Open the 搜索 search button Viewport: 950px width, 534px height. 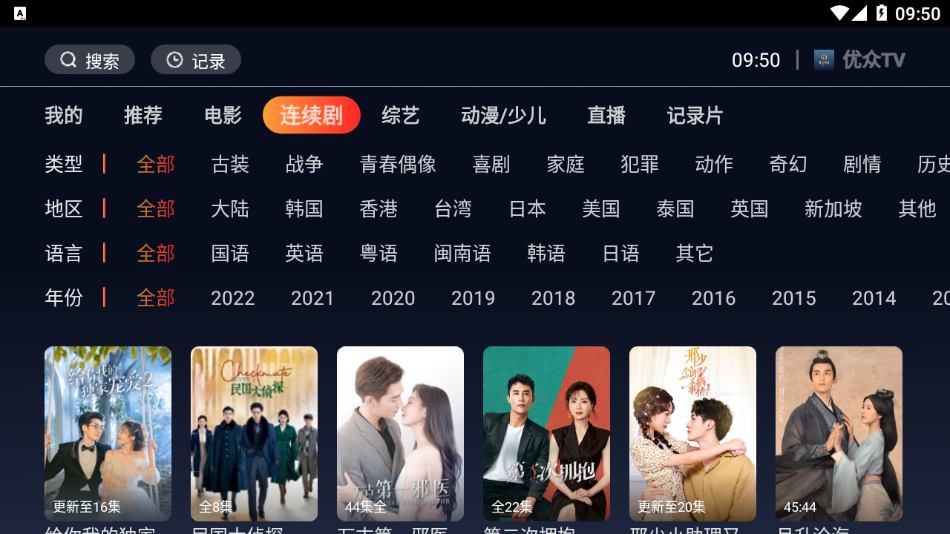[90, 60]
